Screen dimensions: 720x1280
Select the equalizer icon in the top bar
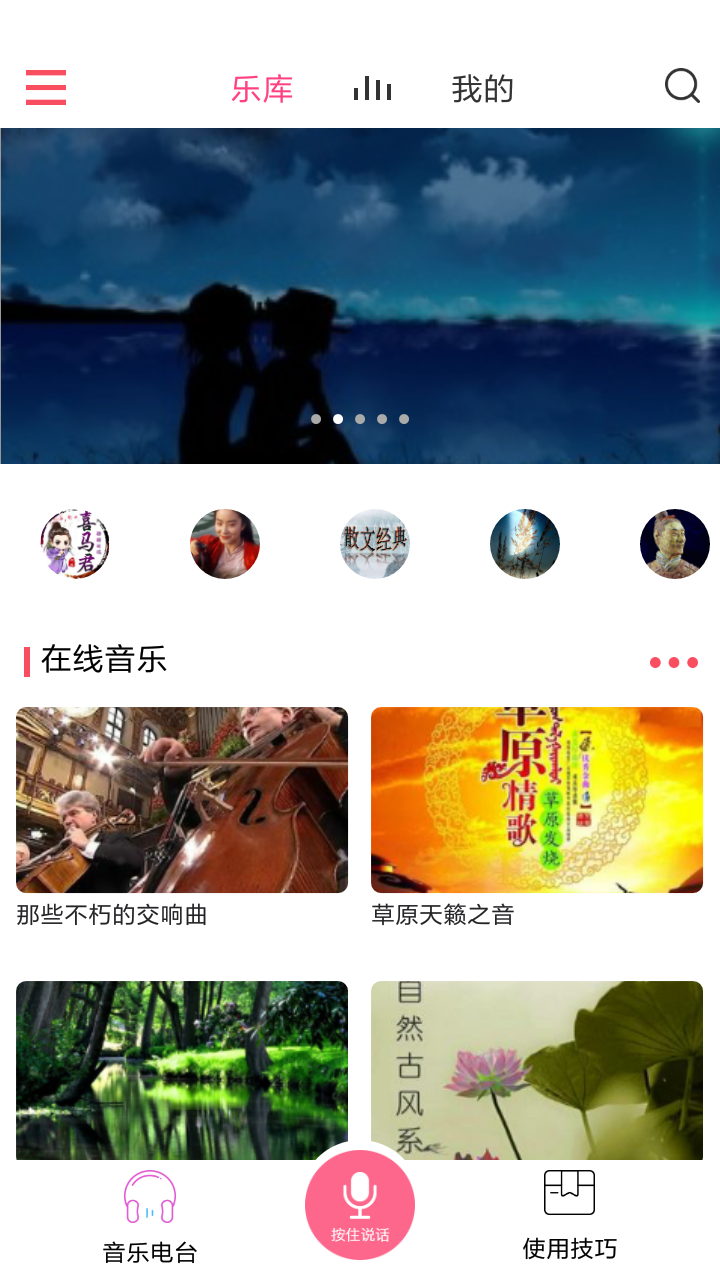tap(372, 88)
